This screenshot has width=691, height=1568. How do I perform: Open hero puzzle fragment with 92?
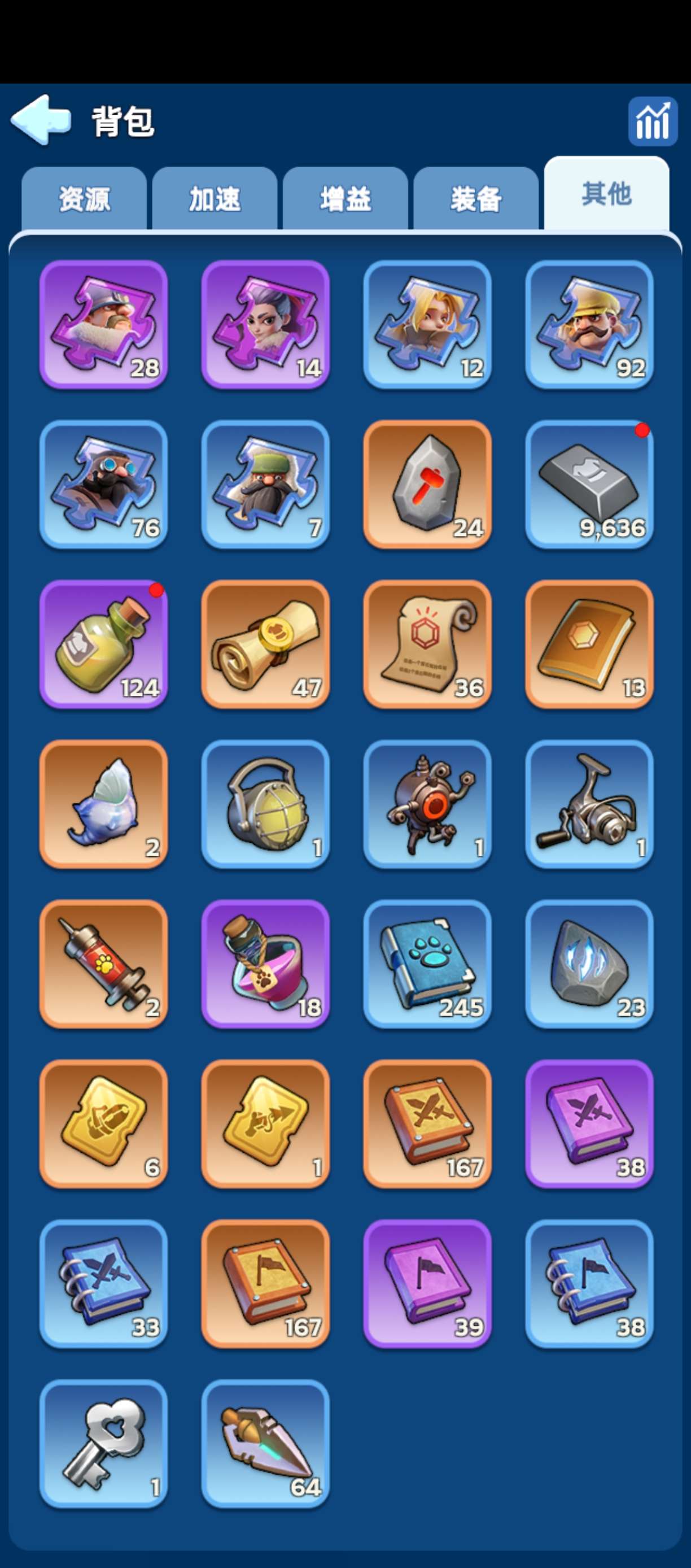click(x=589, y=324)
